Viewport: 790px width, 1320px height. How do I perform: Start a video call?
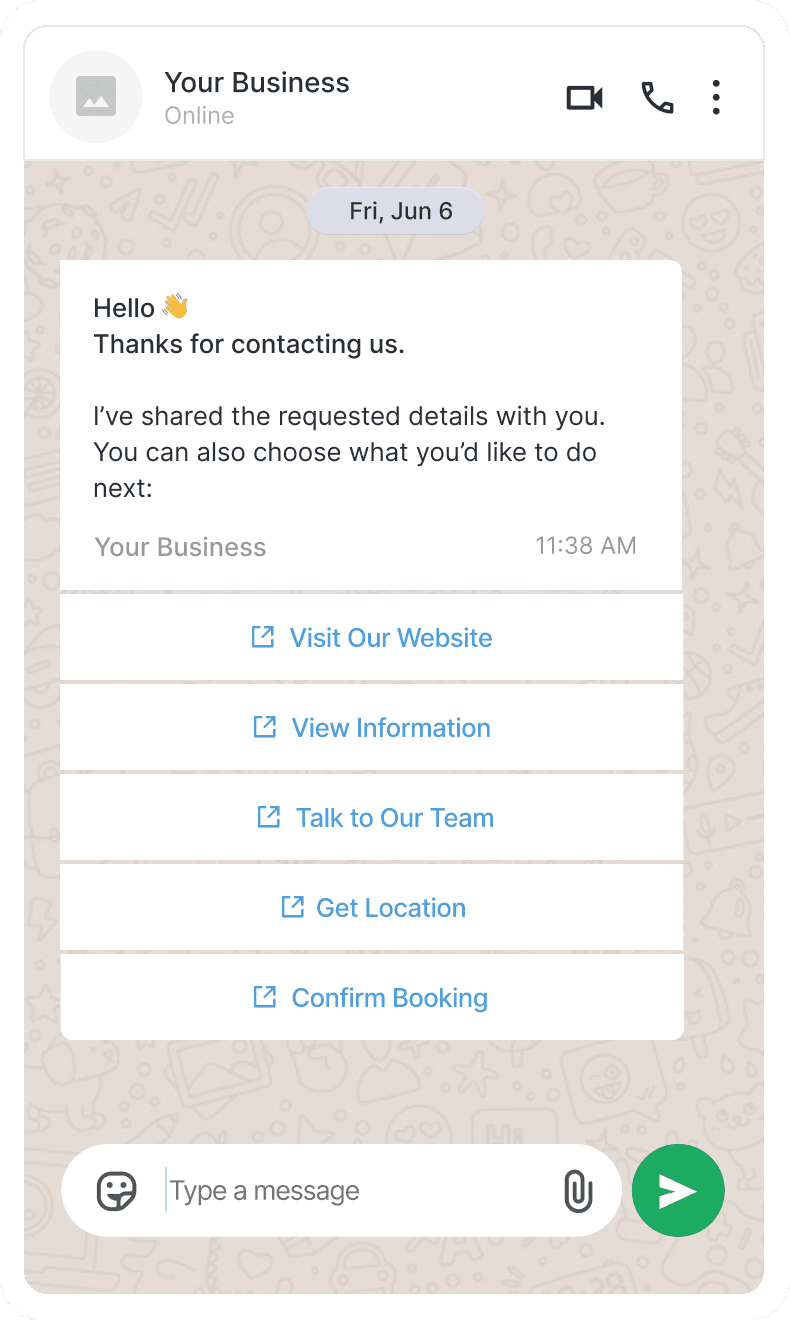coord(584,97)
